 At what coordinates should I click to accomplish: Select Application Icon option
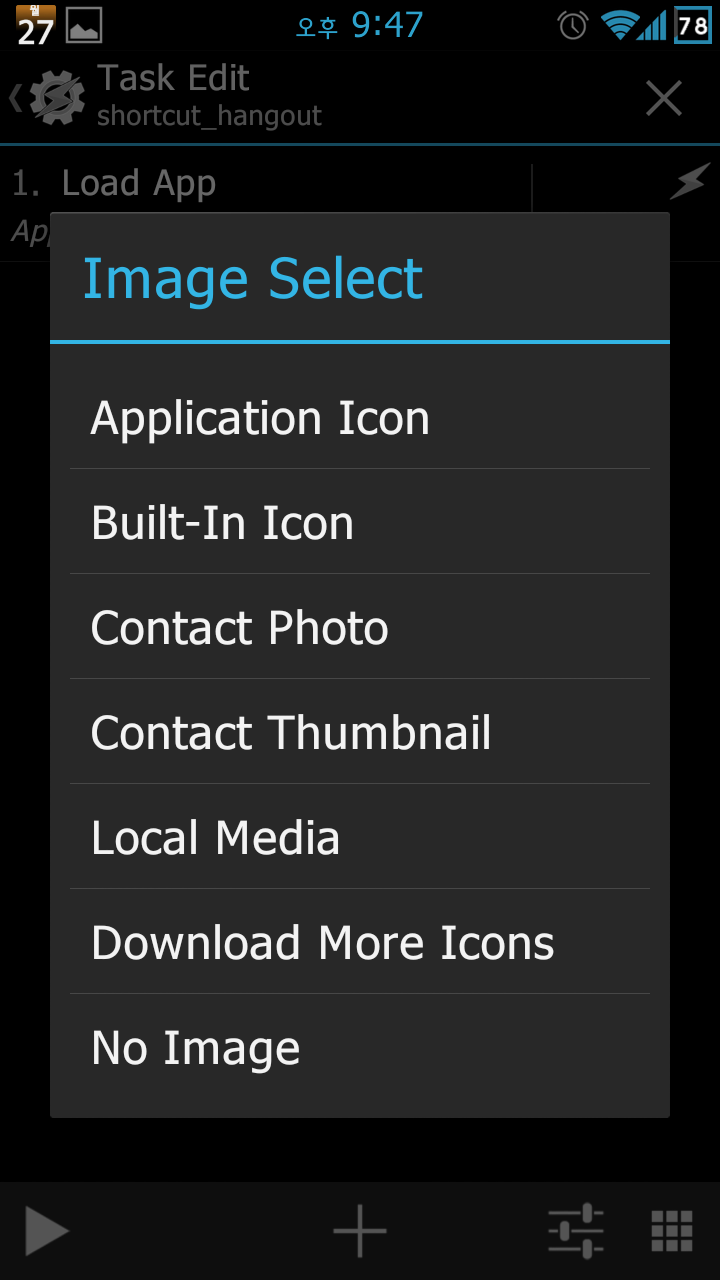360,418
